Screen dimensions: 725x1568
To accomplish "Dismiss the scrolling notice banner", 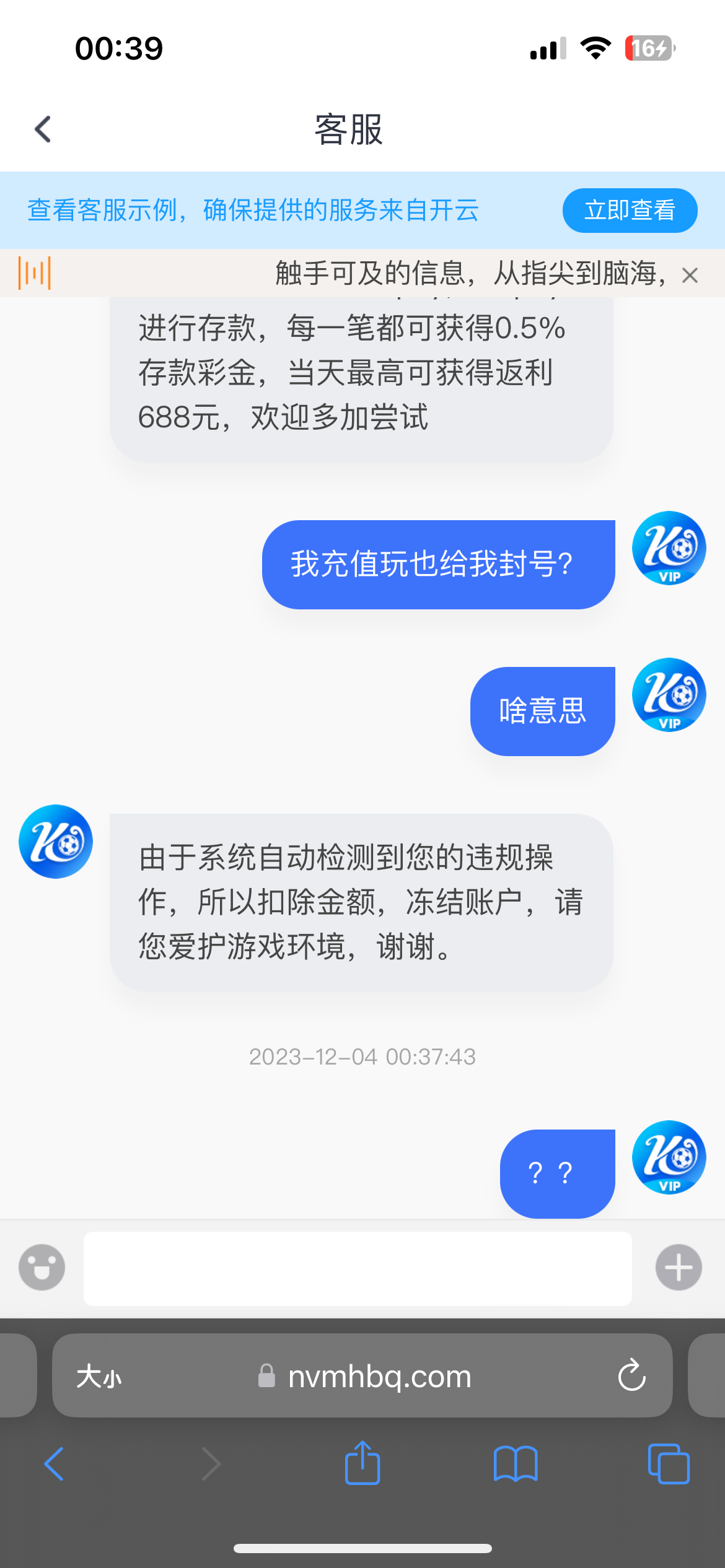I will coord(690,275).
